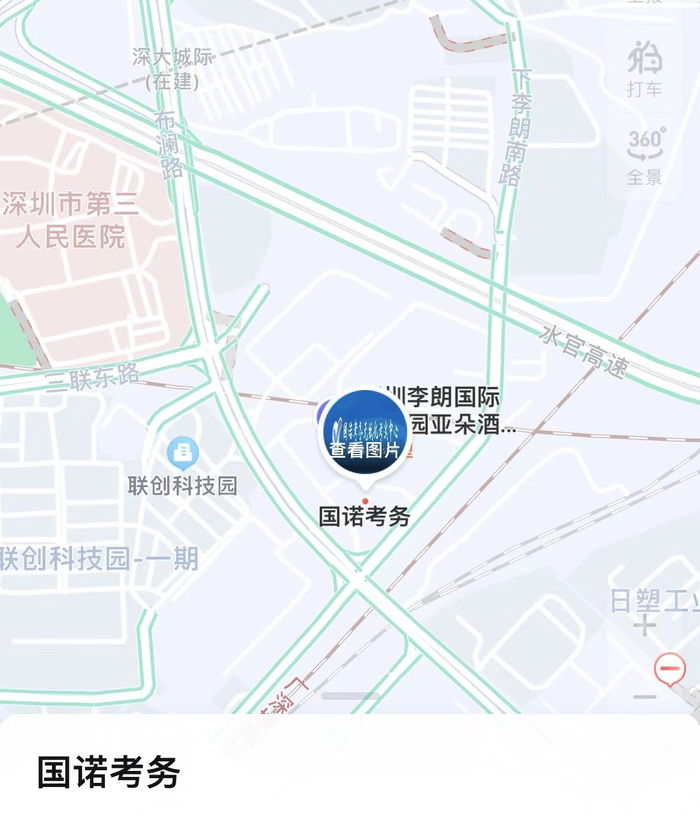Expand the 国诺考务 details panel handle
This screenshot has width=700, height=825.
pos(350,696)
